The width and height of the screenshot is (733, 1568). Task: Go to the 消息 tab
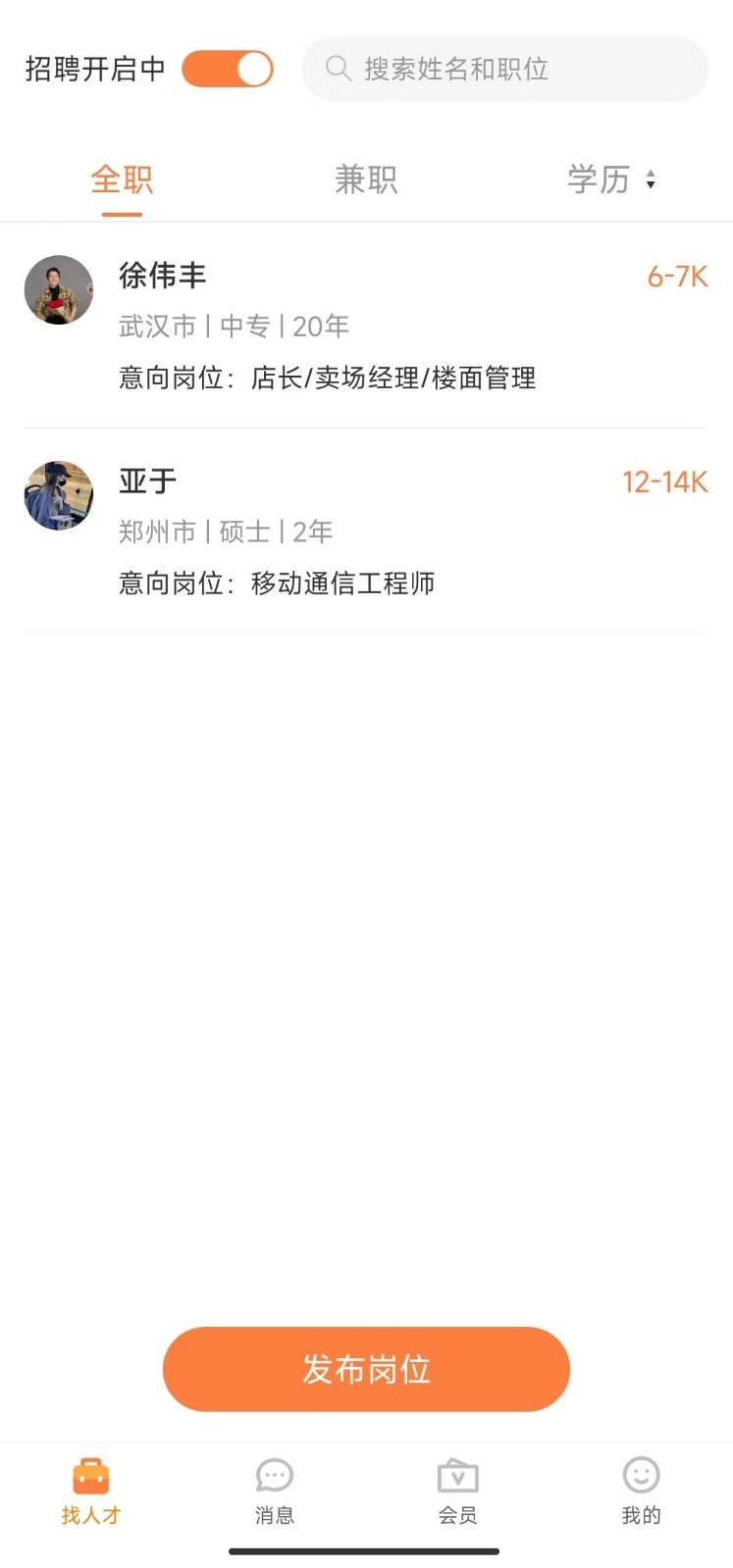click(275, 1492)
